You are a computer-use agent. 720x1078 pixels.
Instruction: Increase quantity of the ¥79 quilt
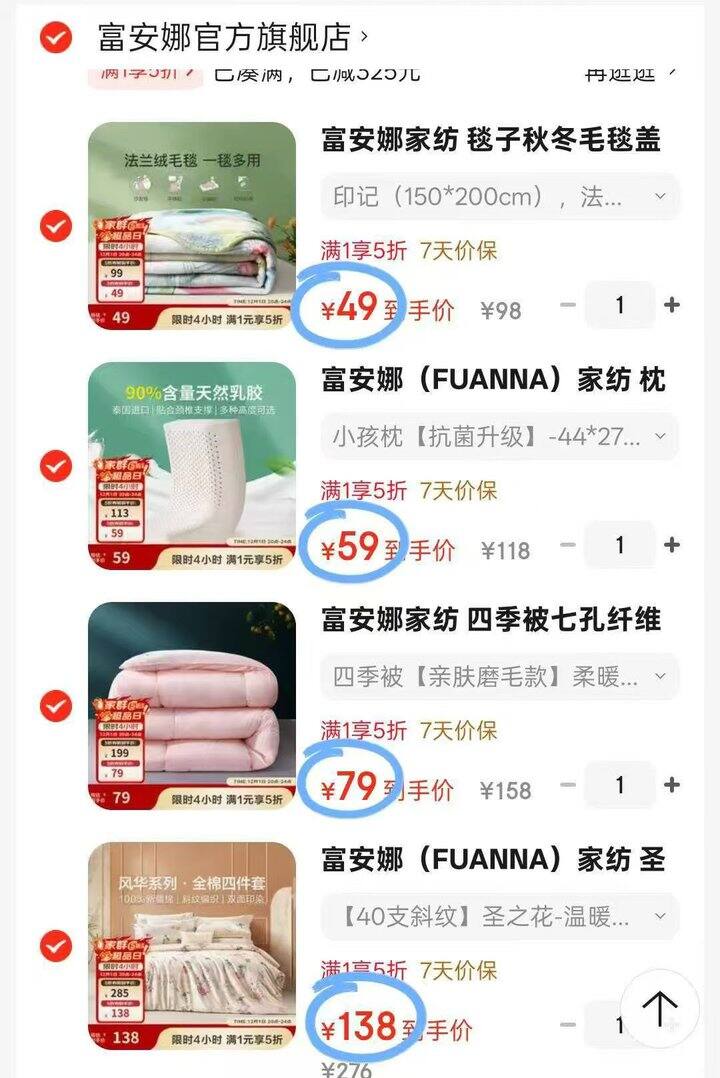click(x=672, y=785)
